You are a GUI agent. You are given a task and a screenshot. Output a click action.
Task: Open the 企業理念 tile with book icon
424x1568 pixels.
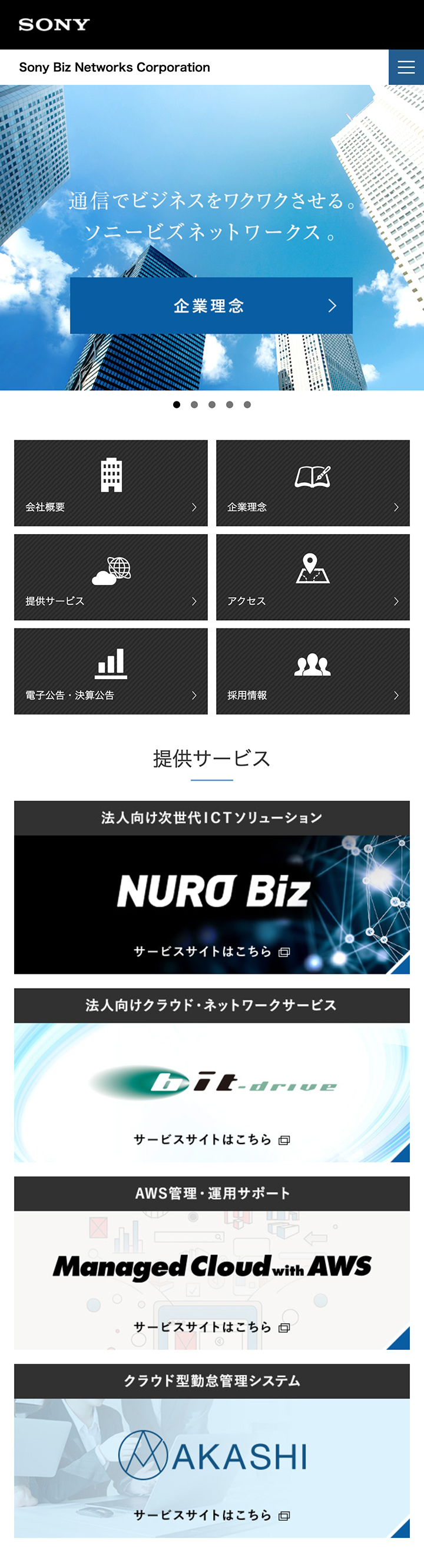(x=313, y=483)
